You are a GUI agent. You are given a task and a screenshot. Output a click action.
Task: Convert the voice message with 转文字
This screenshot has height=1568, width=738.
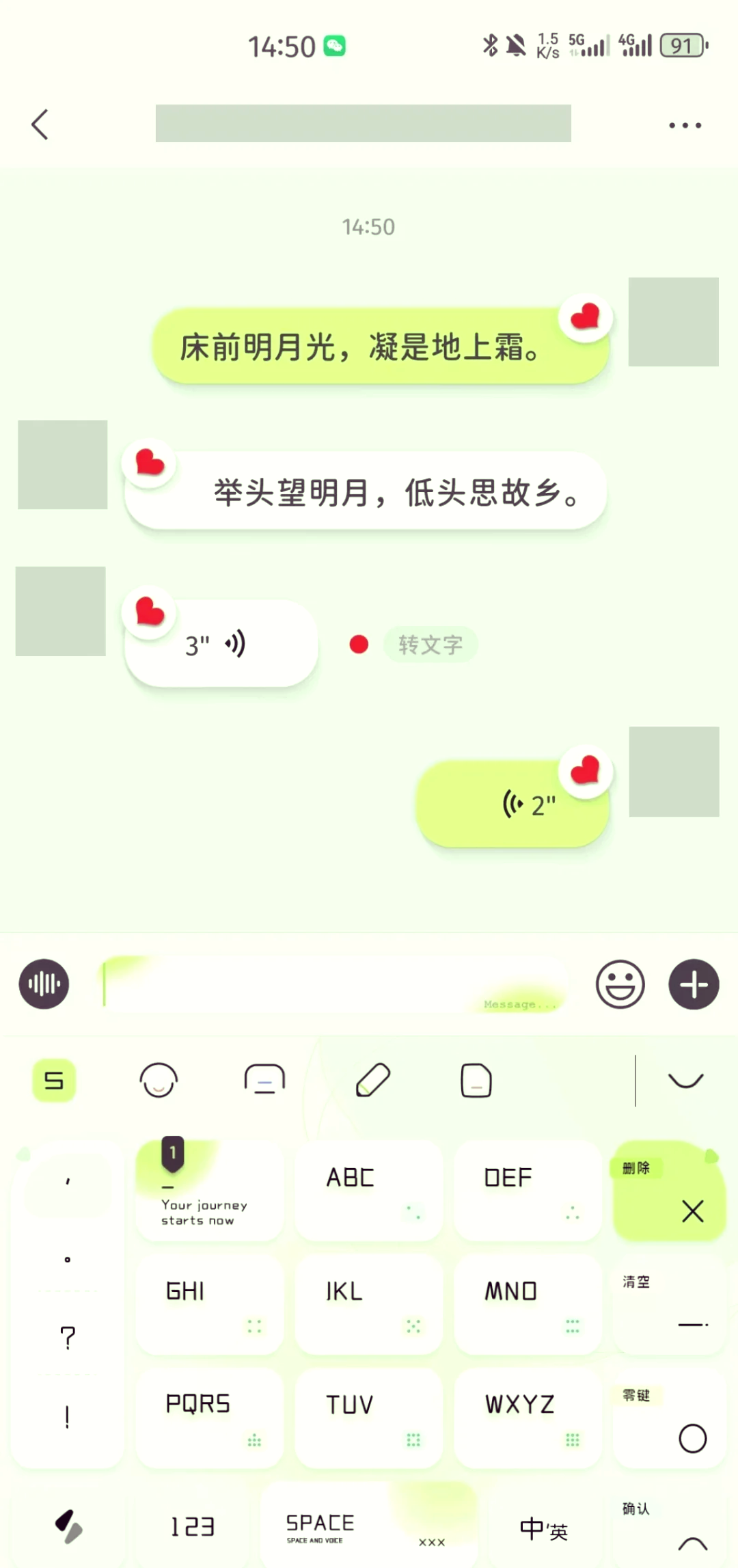coord(430,644)
